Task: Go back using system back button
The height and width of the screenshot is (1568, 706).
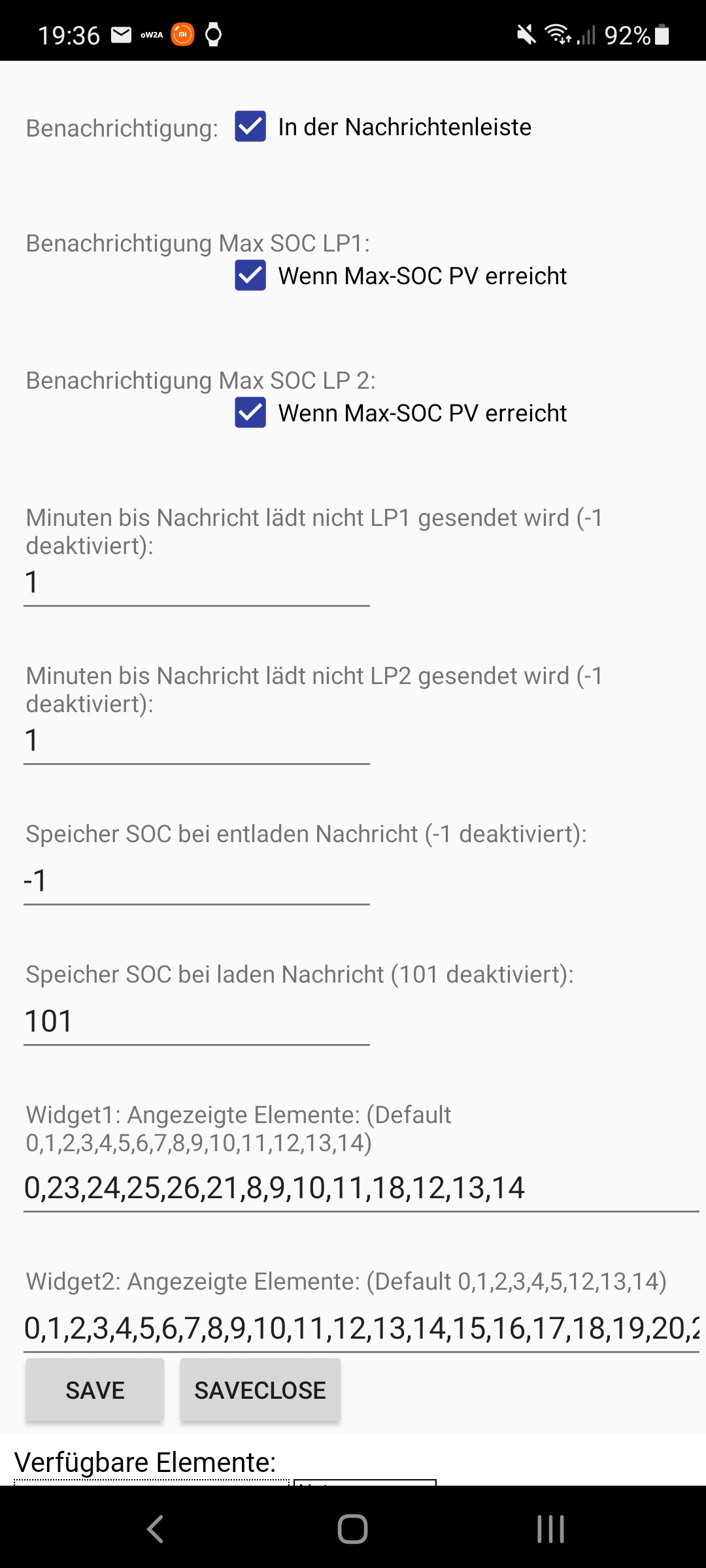Action: tap(156, 1529)
